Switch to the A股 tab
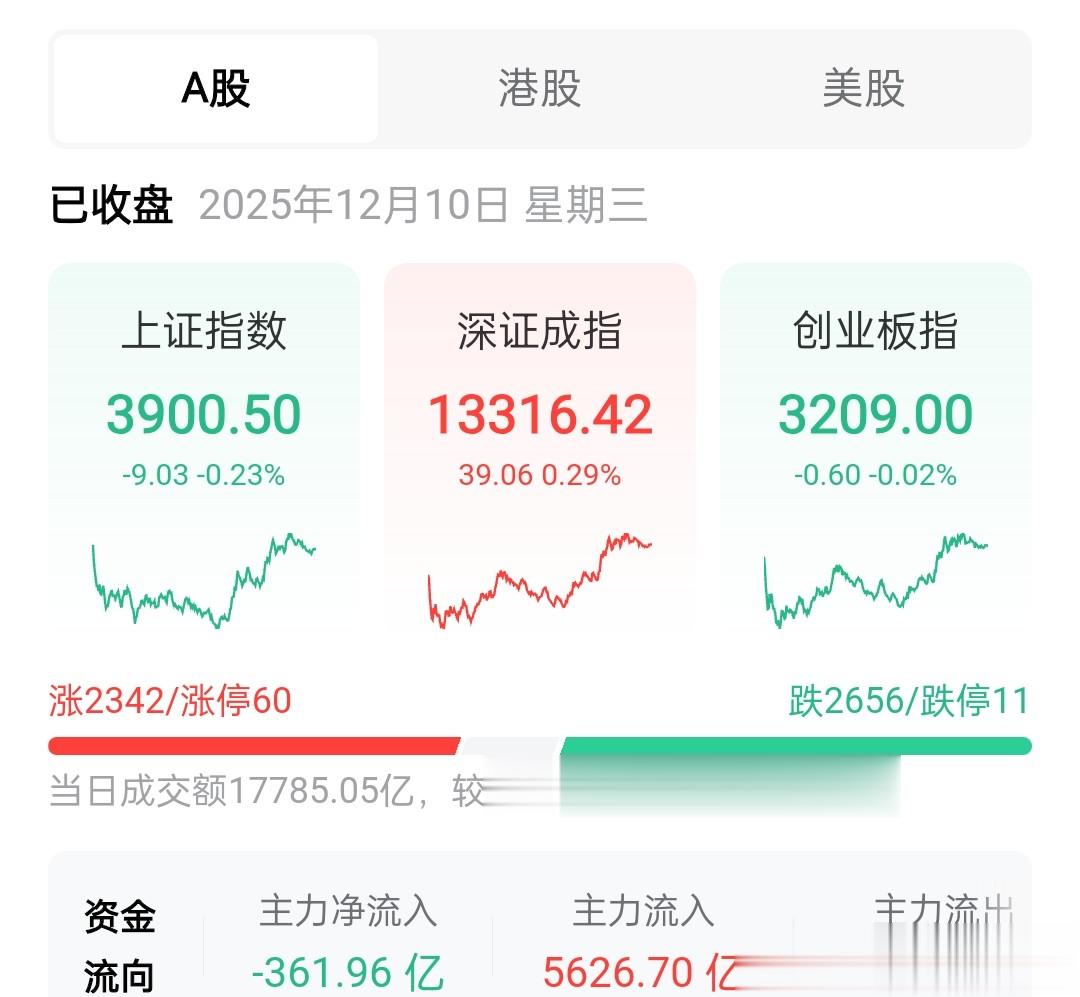 pos(216,89)
